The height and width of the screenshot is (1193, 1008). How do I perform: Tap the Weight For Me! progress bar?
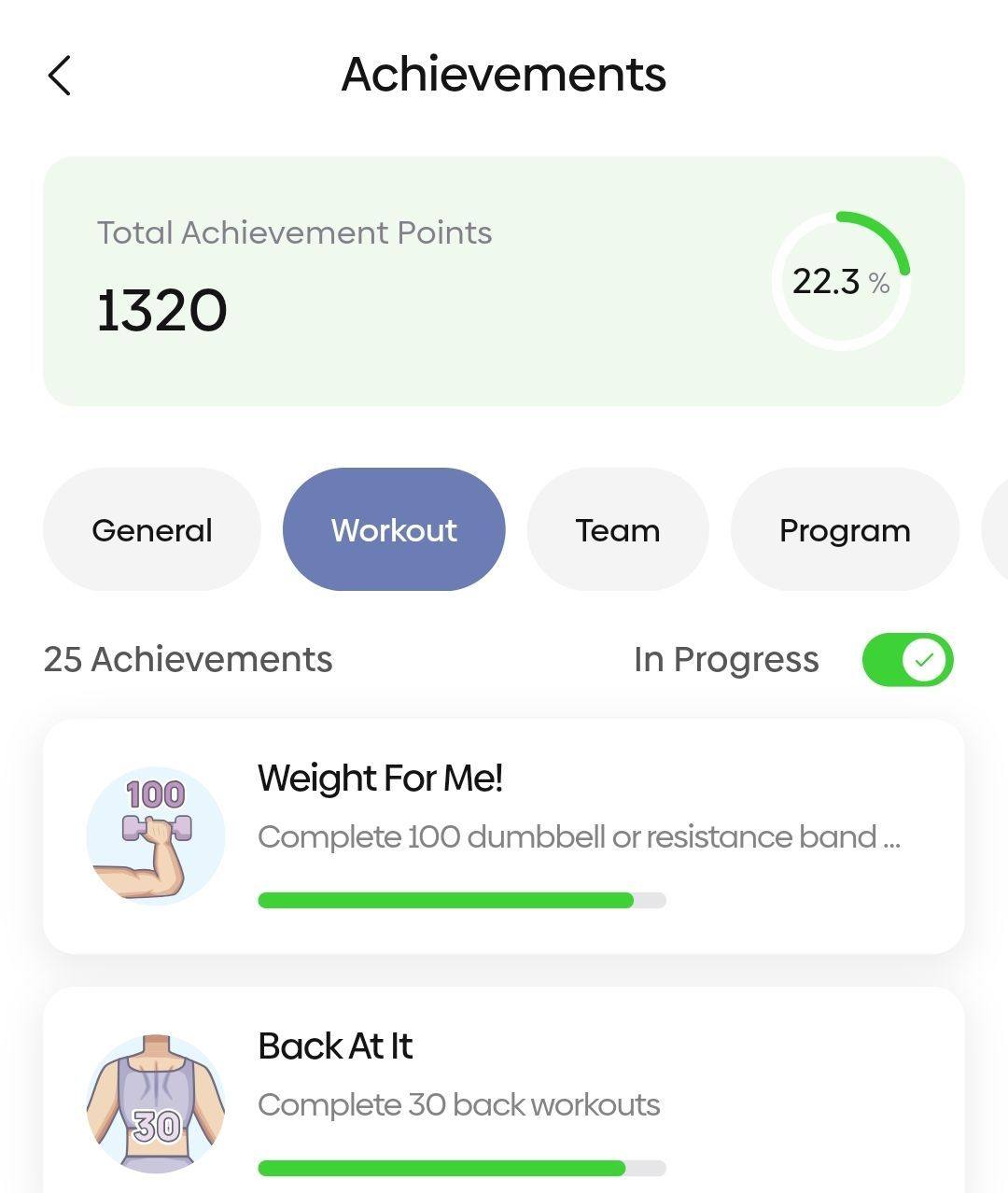(462, 899)
